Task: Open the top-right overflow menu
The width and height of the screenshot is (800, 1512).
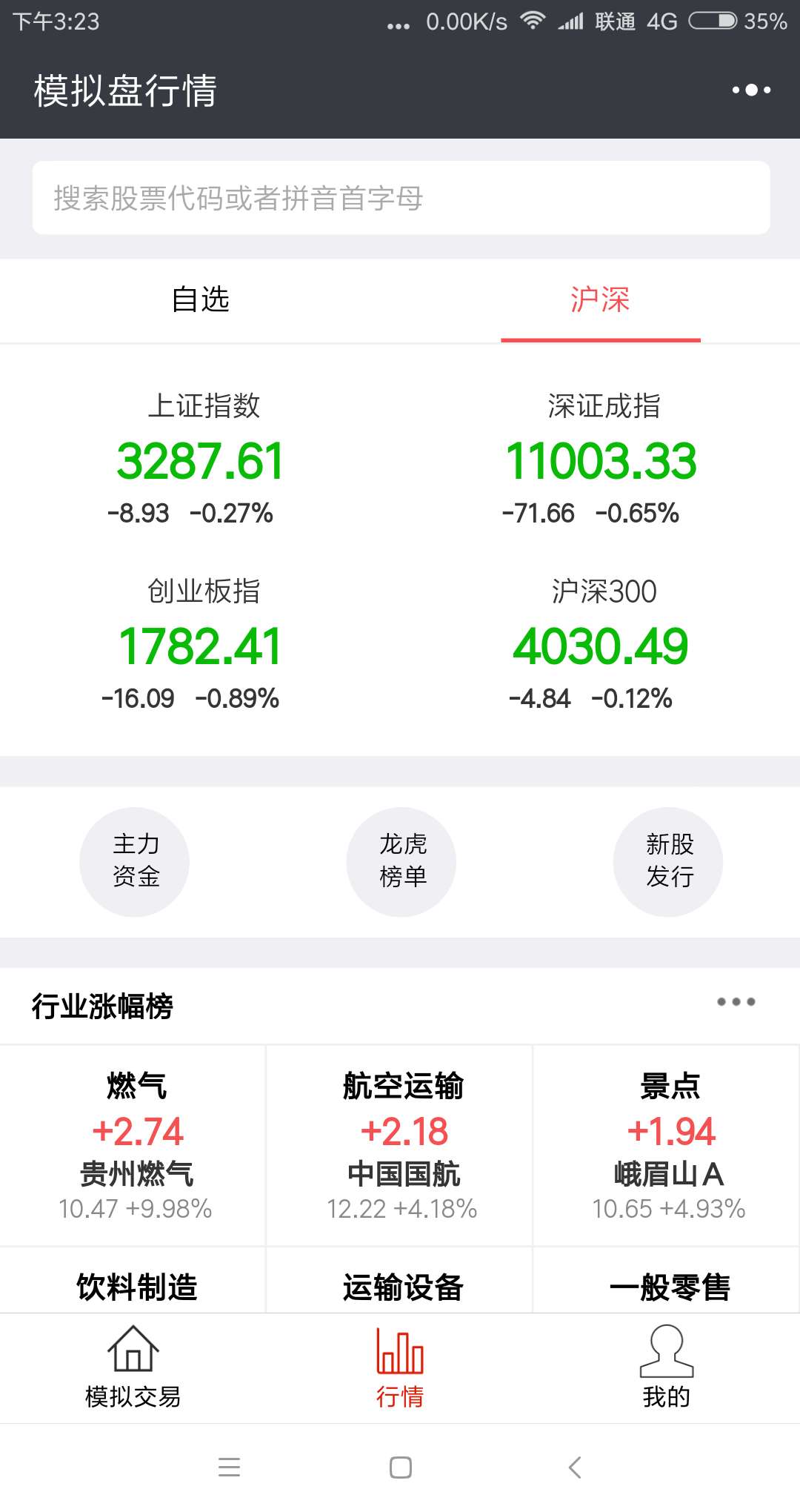Action: coord(751,90)
